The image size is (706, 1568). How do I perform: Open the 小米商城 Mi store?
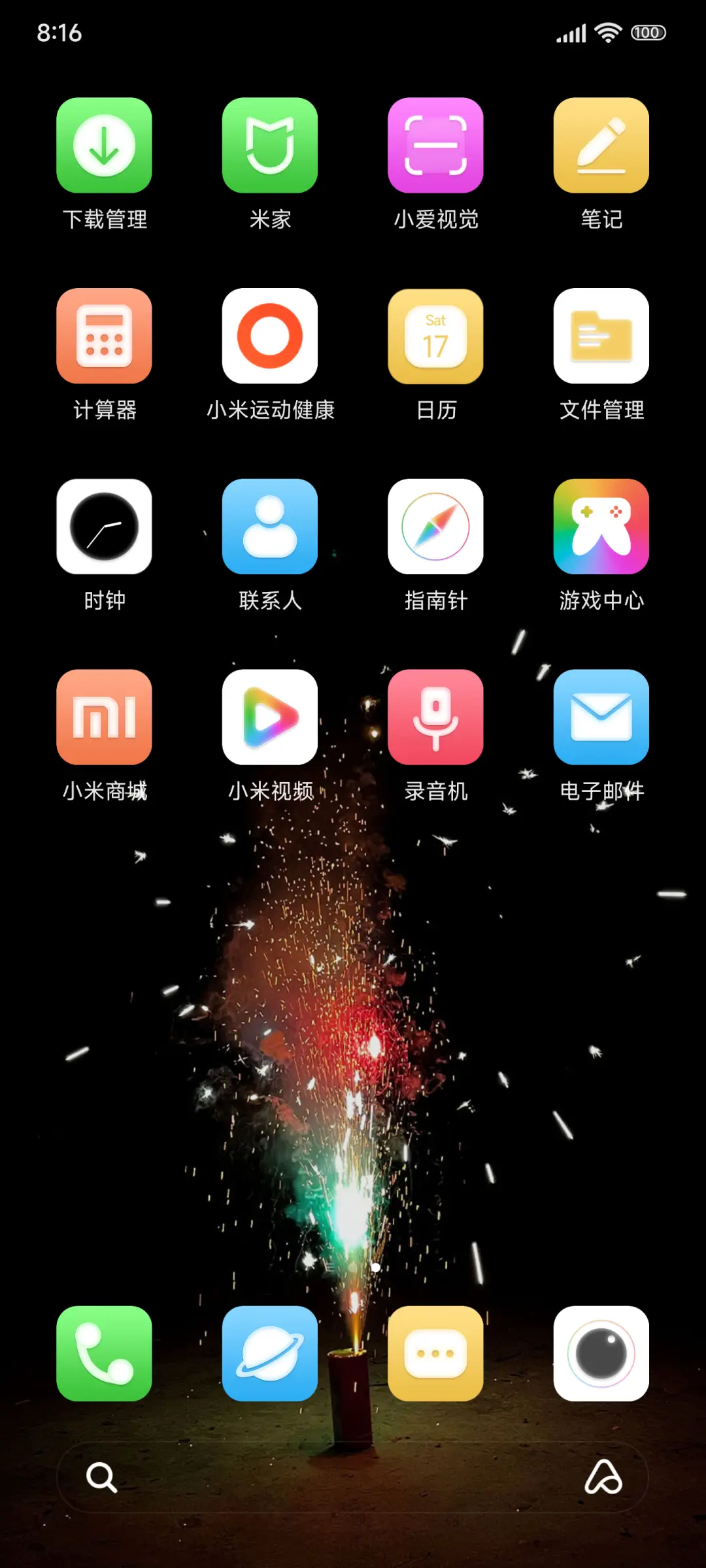point(104,717)
